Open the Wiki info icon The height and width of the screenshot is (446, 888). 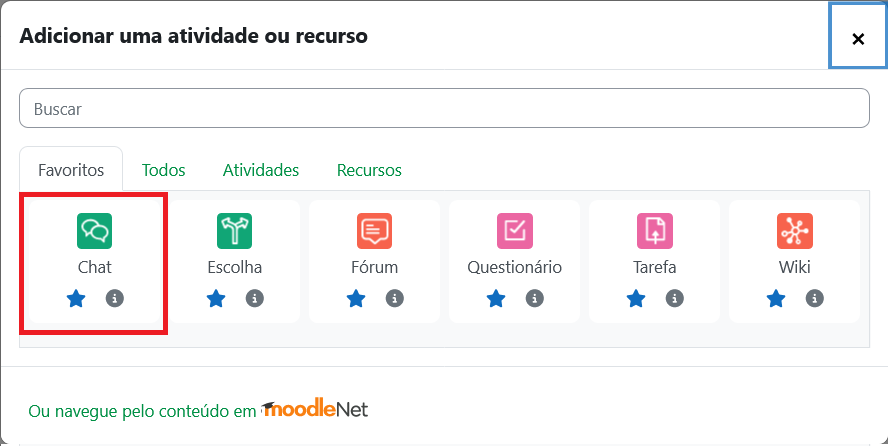pos(815,298)
